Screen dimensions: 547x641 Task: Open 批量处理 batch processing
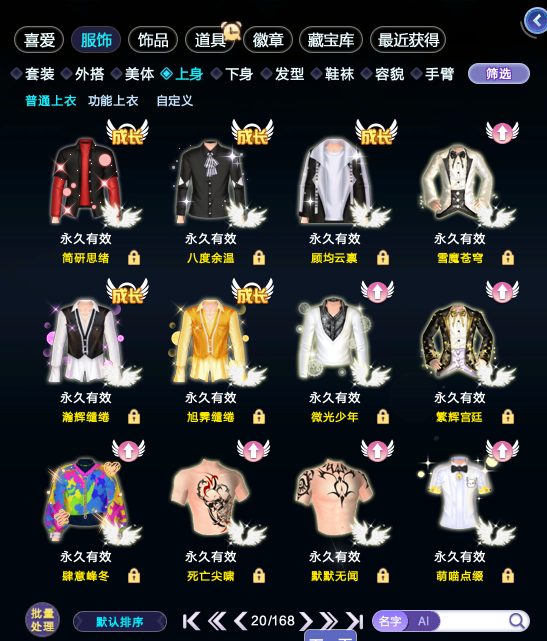click(x=43, y=620)
